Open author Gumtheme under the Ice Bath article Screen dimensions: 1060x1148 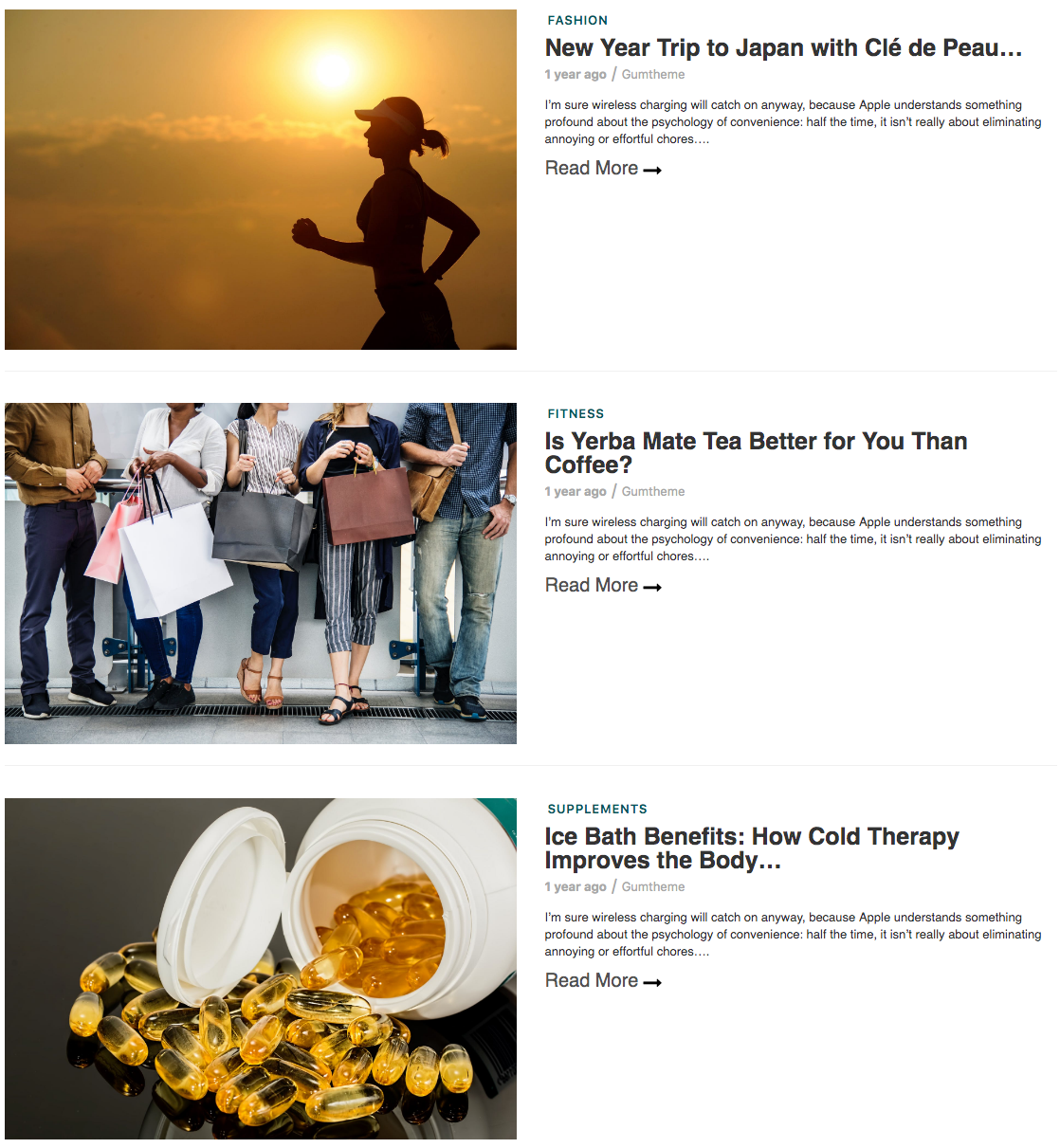point(652,886)
